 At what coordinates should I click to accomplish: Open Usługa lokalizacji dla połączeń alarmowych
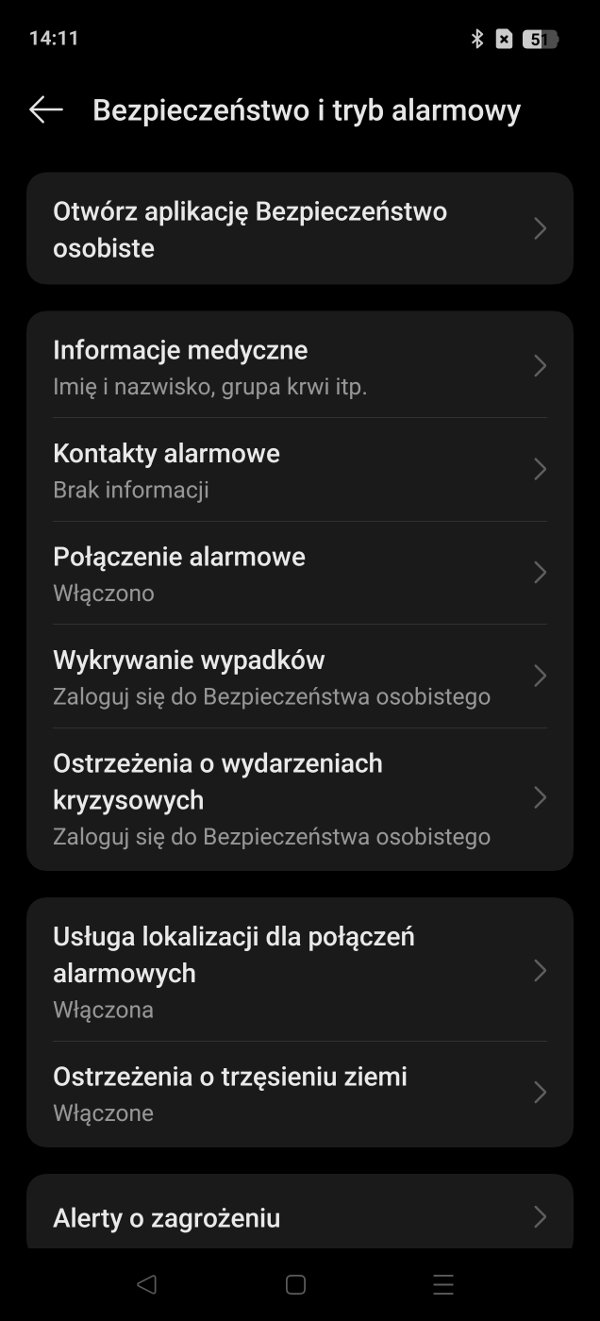[300, 970]
